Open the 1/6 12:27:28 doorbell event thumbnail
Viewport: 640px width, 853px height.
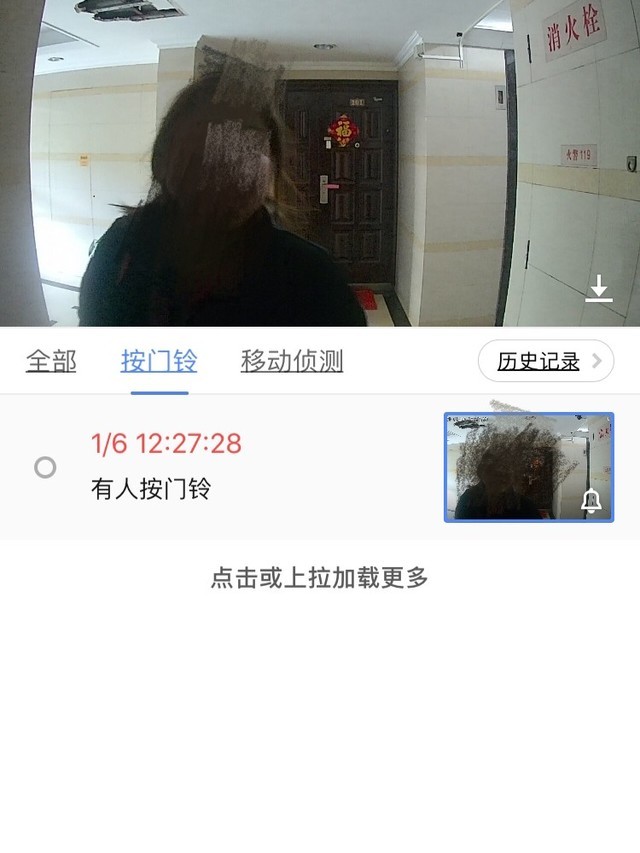(x=529, y=467)
